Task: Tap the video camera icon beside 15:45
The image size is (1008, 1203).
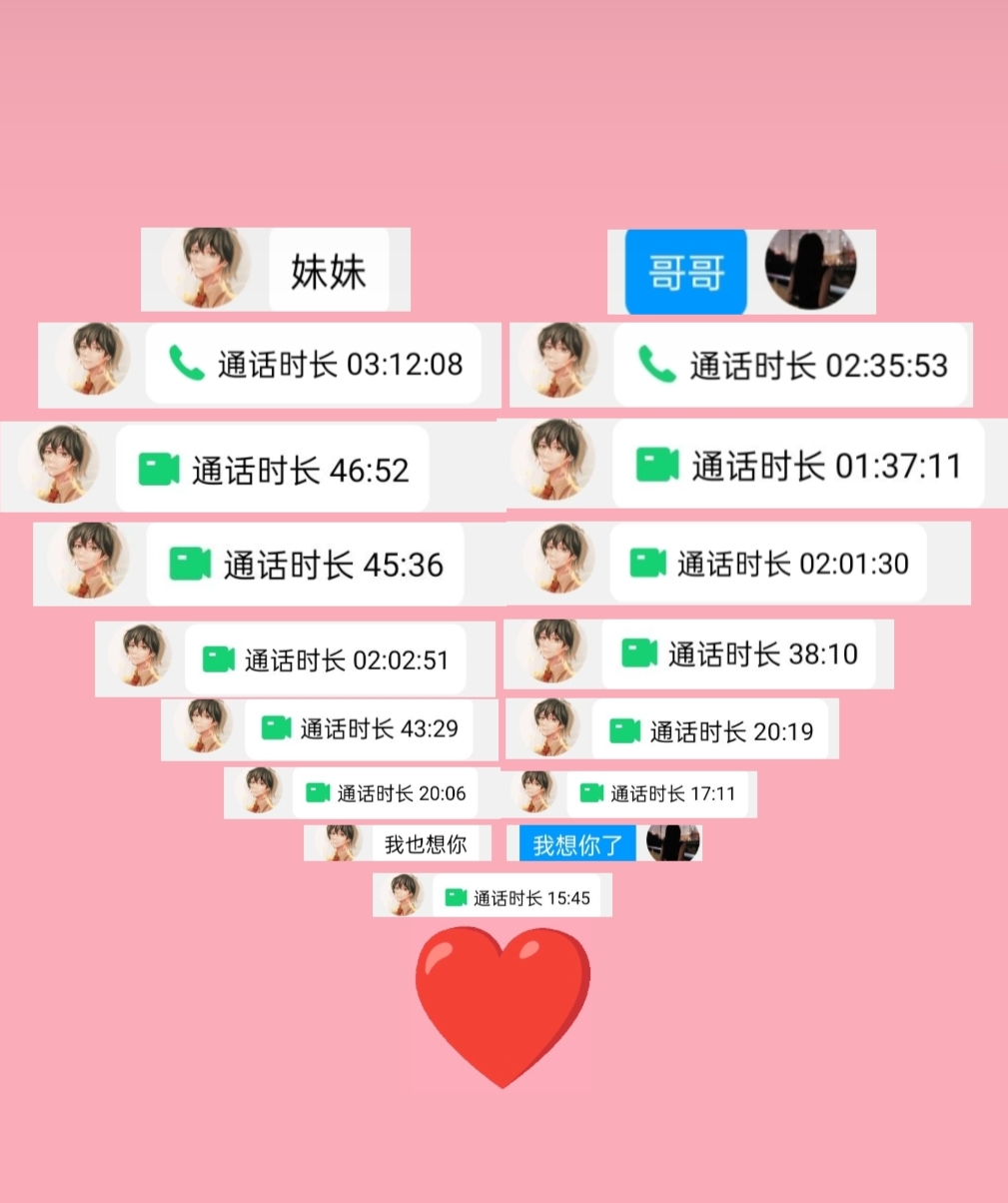Action: pos(452,895)
